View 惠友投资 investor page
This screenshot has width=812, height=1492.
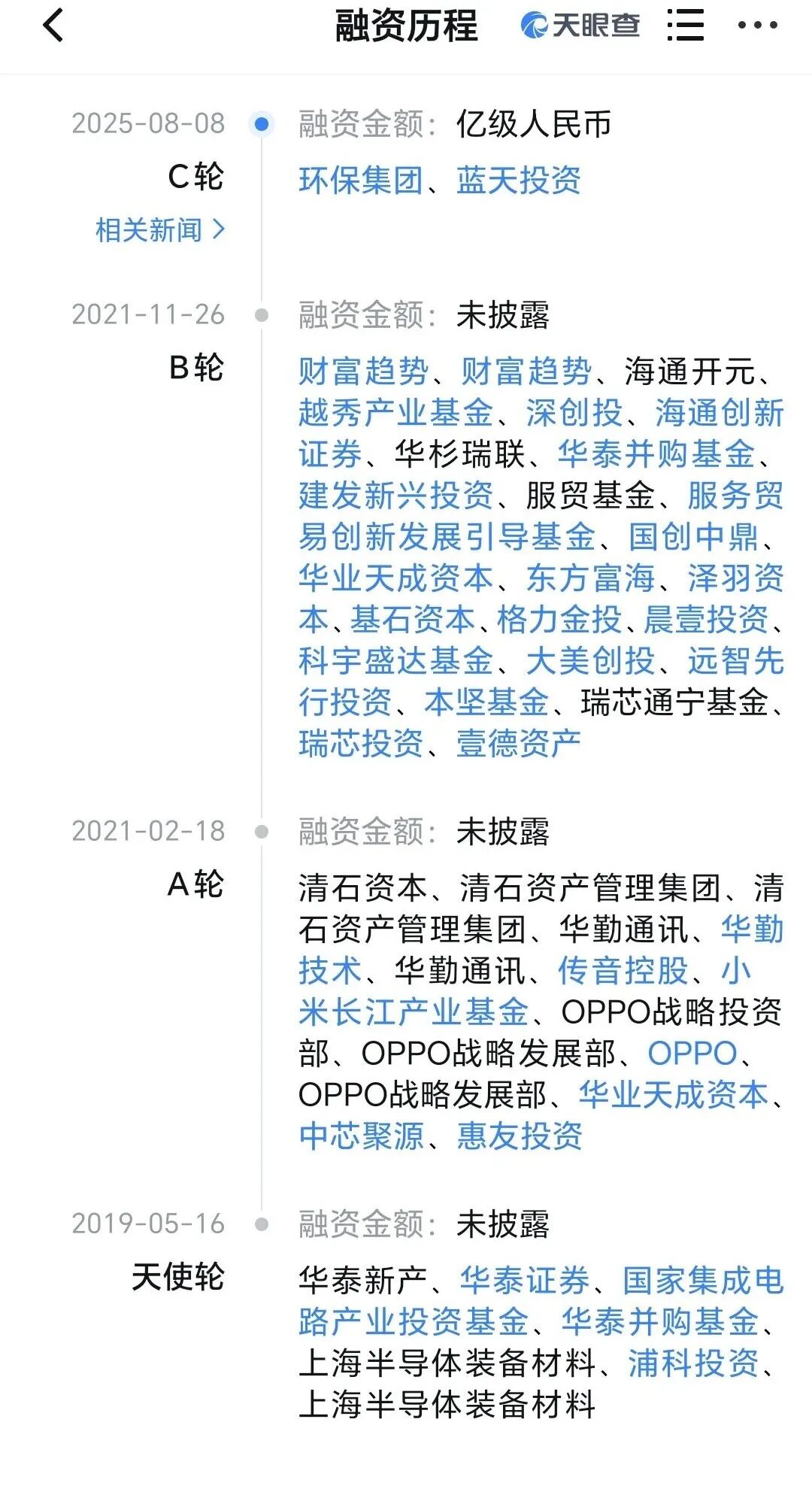pyautogui.click(x=520, y=1137)
